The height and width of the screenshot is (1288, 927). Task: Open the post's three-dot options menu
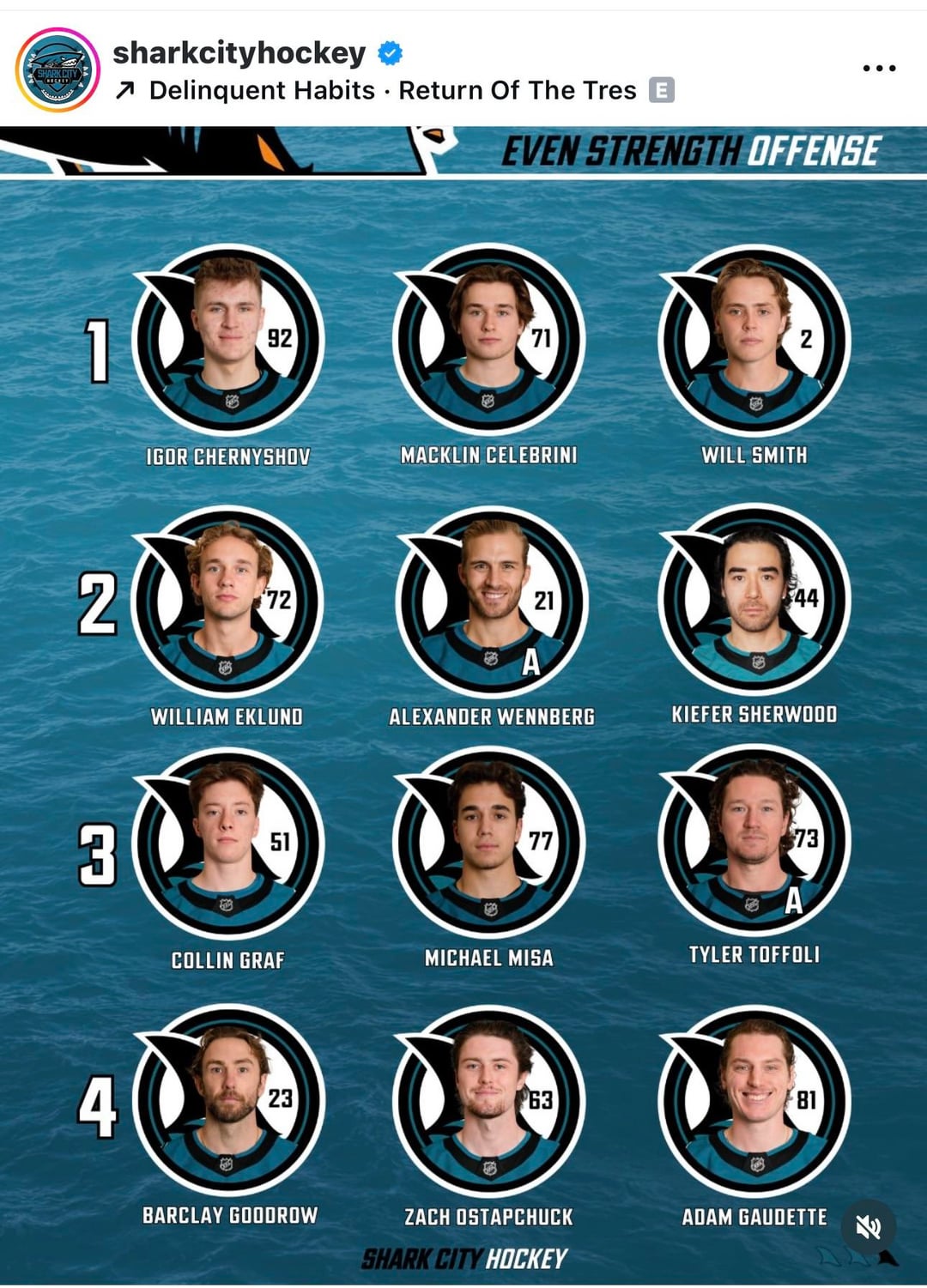(879, 68)
